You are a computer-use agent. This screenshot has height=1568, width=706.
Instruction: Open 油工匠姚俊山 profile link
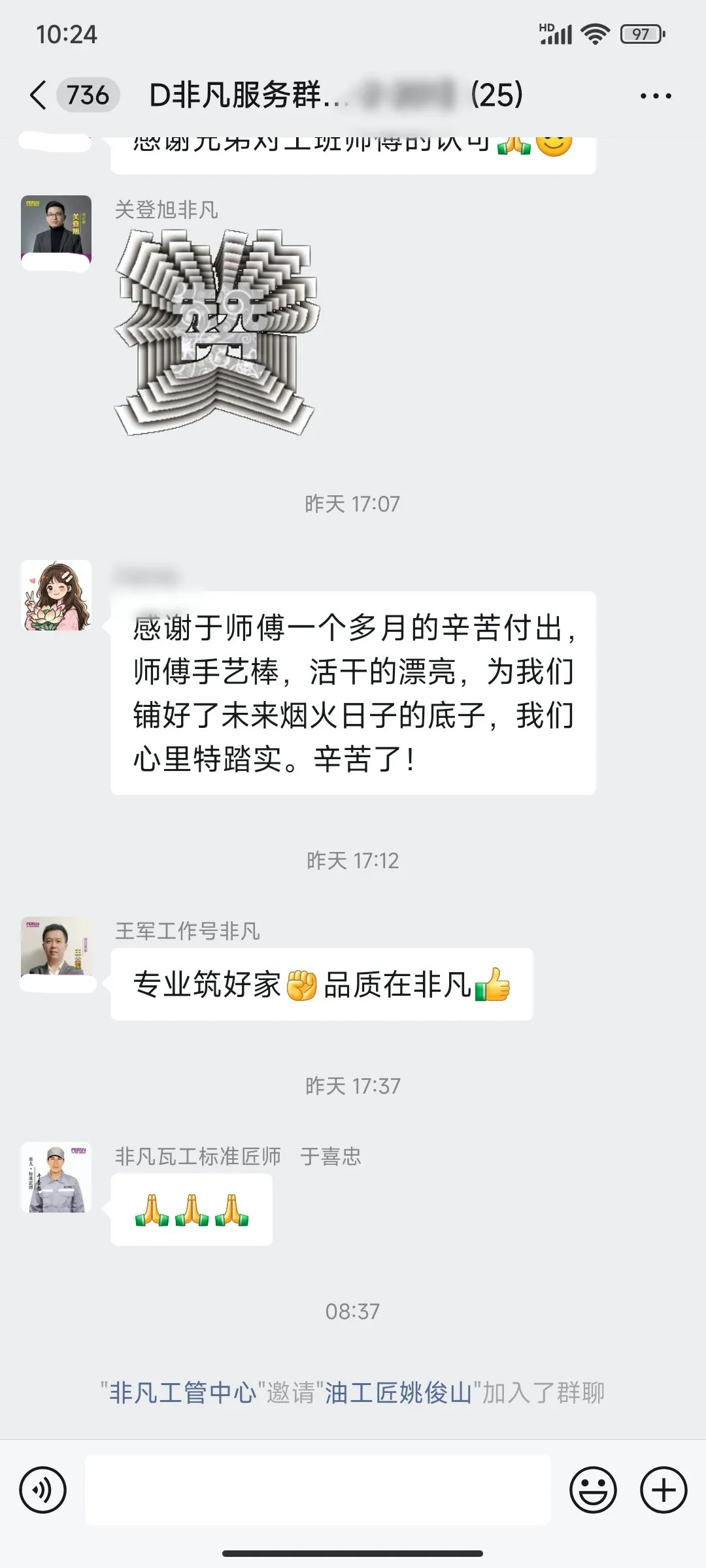(x=398, y=1393)
